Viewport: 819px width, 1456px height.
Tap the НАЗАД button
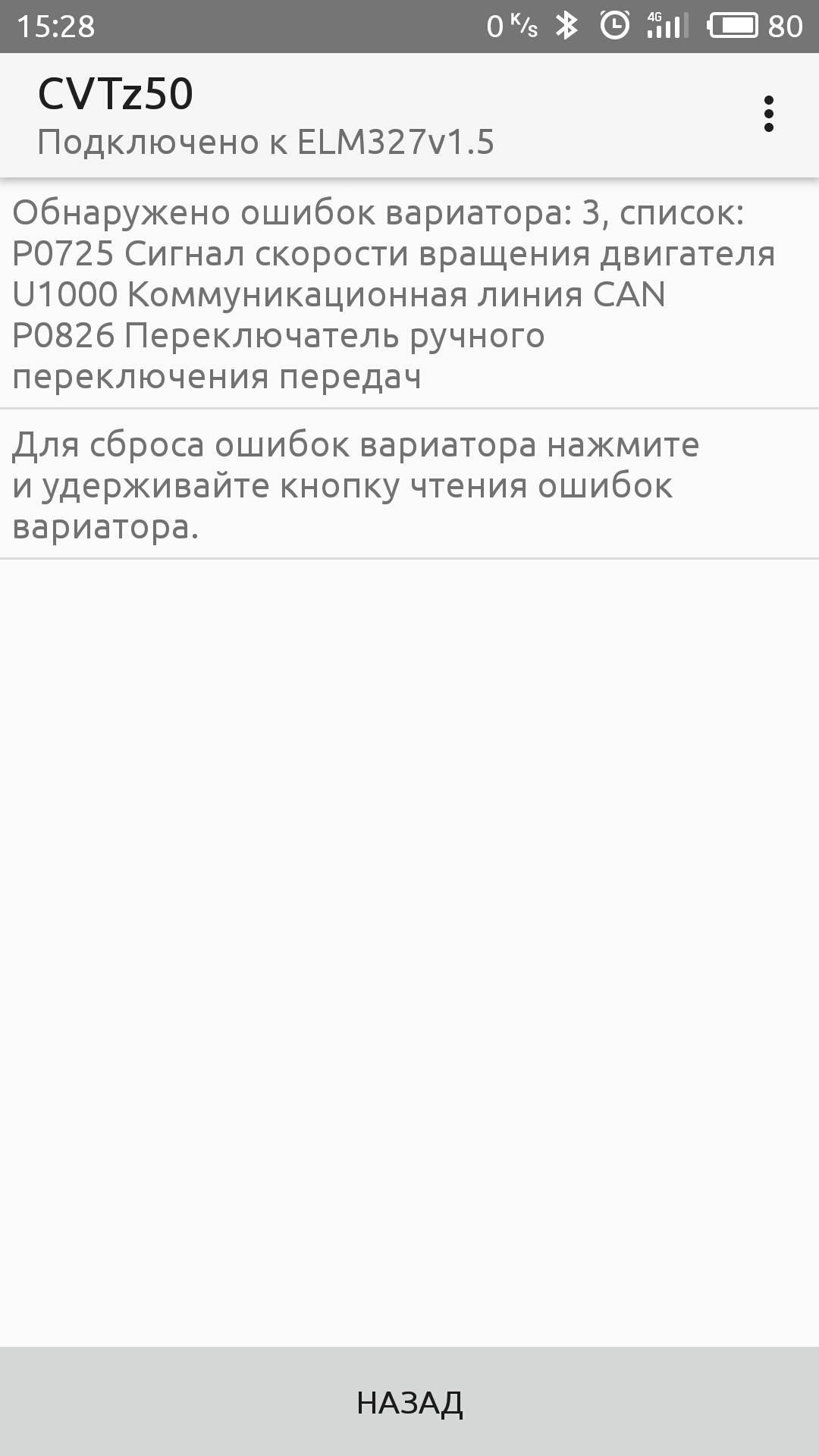[409, 1402]
